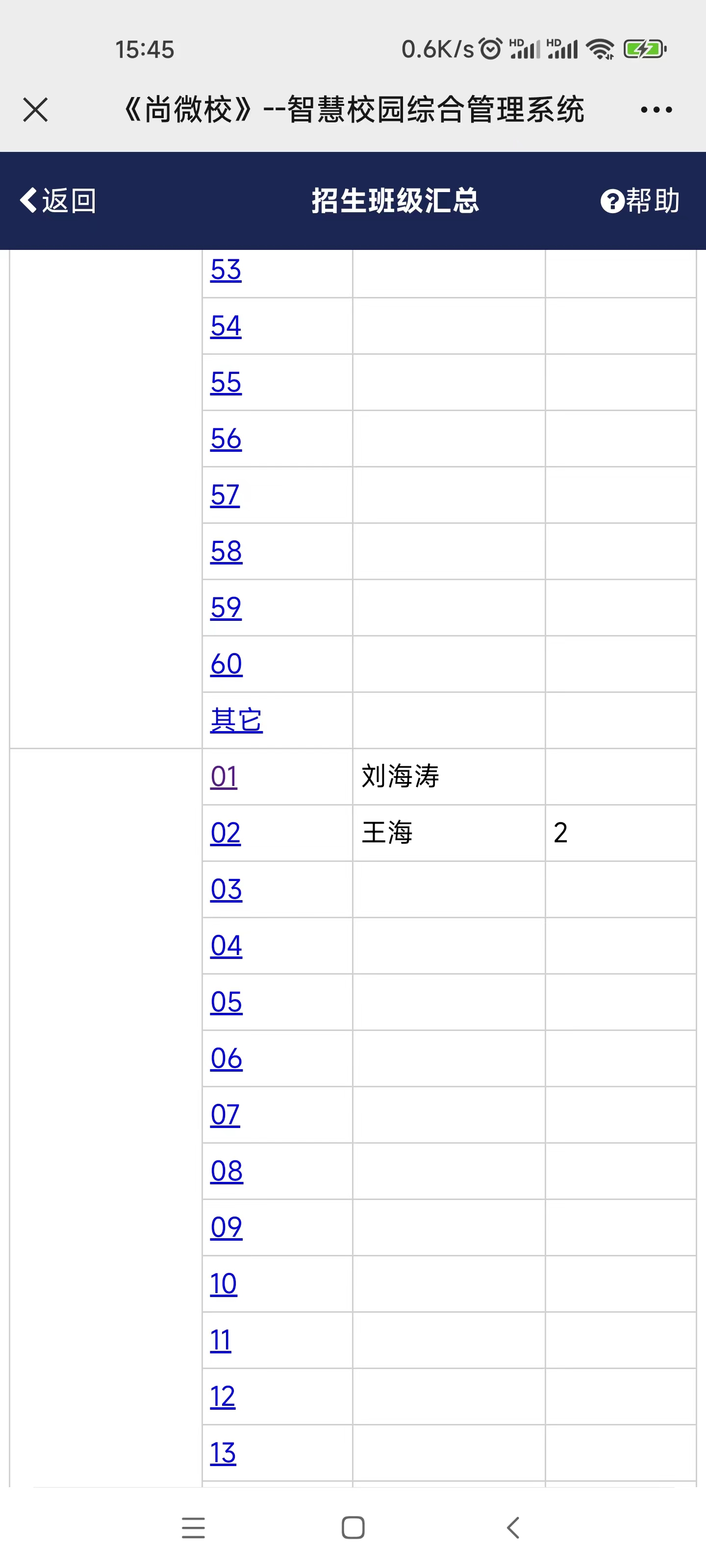
Task: Open the 其它 link
Action: click(236, 720)
